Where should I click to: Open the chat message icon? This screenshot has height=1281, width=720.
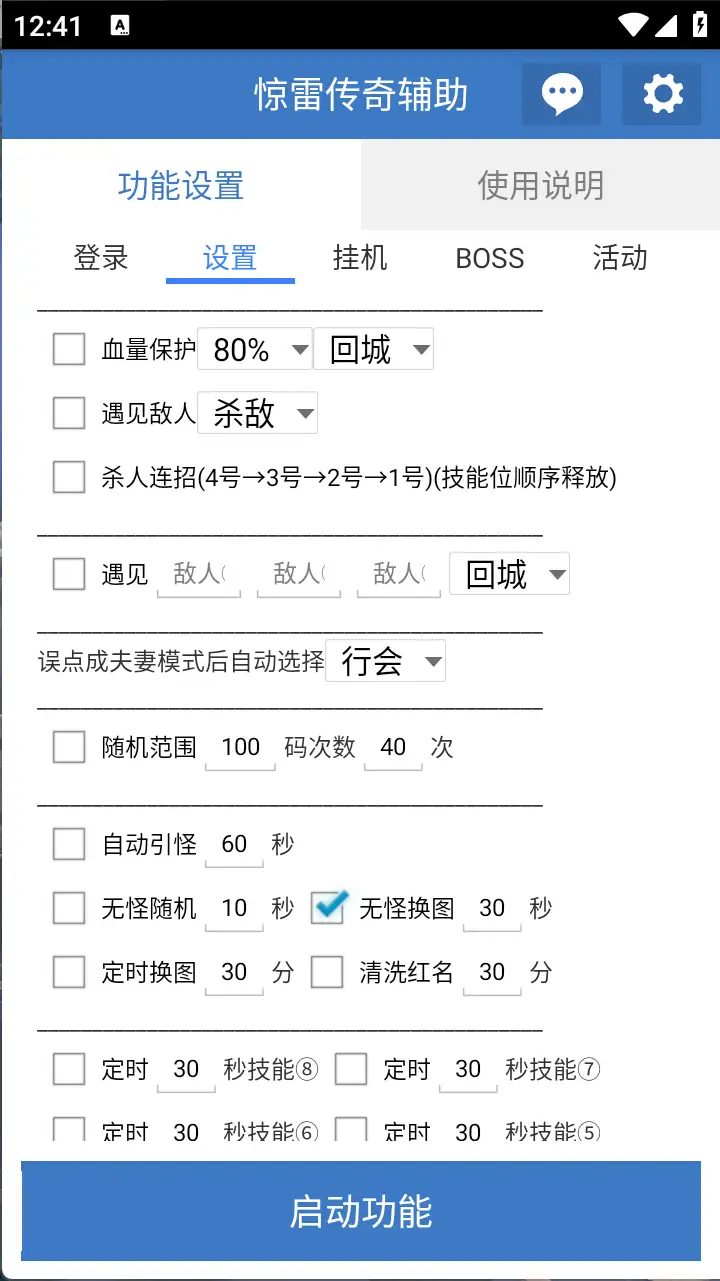(561, 94)
